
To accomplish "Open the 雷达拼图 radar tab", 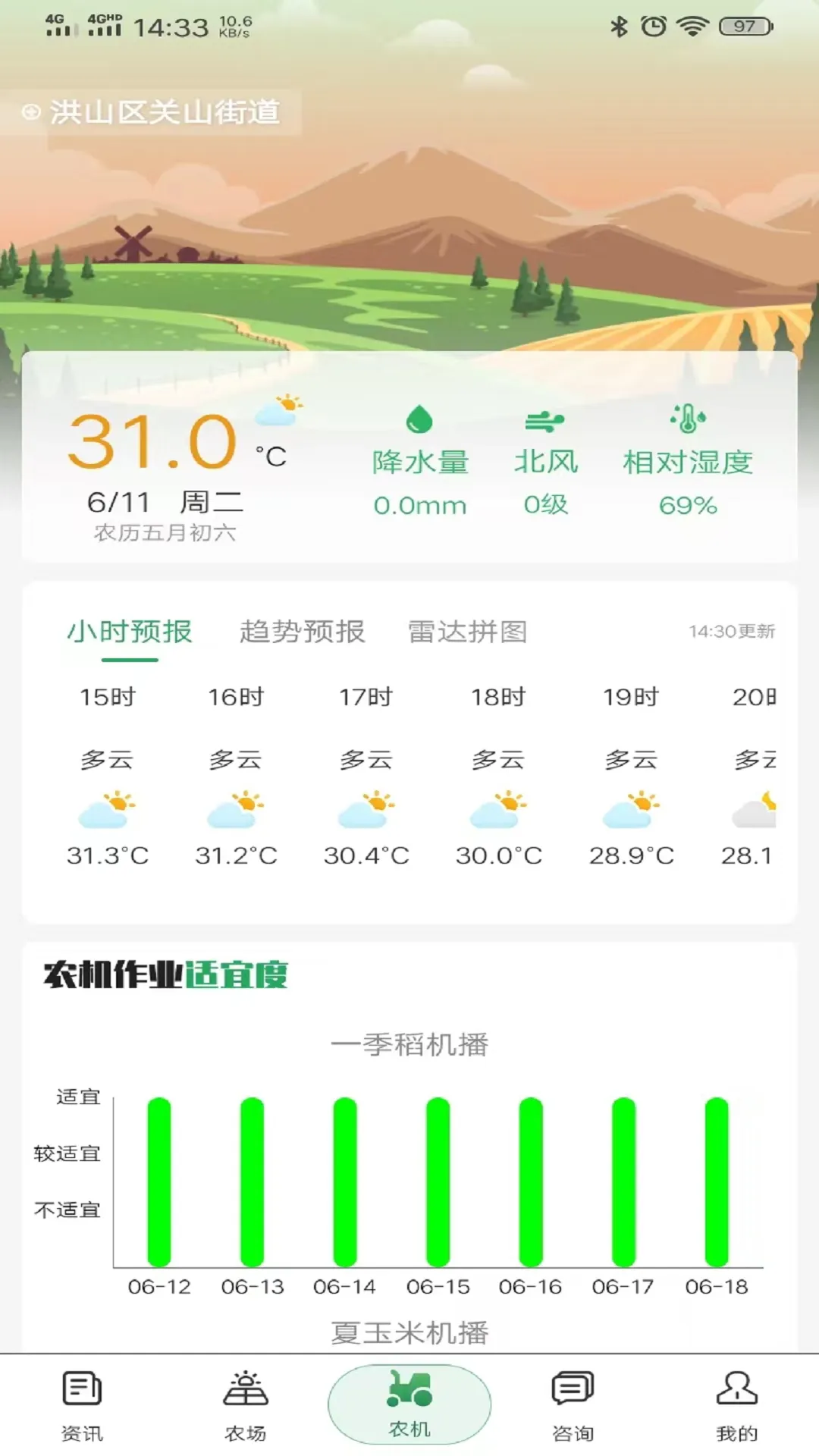I will pyautogui.click(x=468, y=632).
